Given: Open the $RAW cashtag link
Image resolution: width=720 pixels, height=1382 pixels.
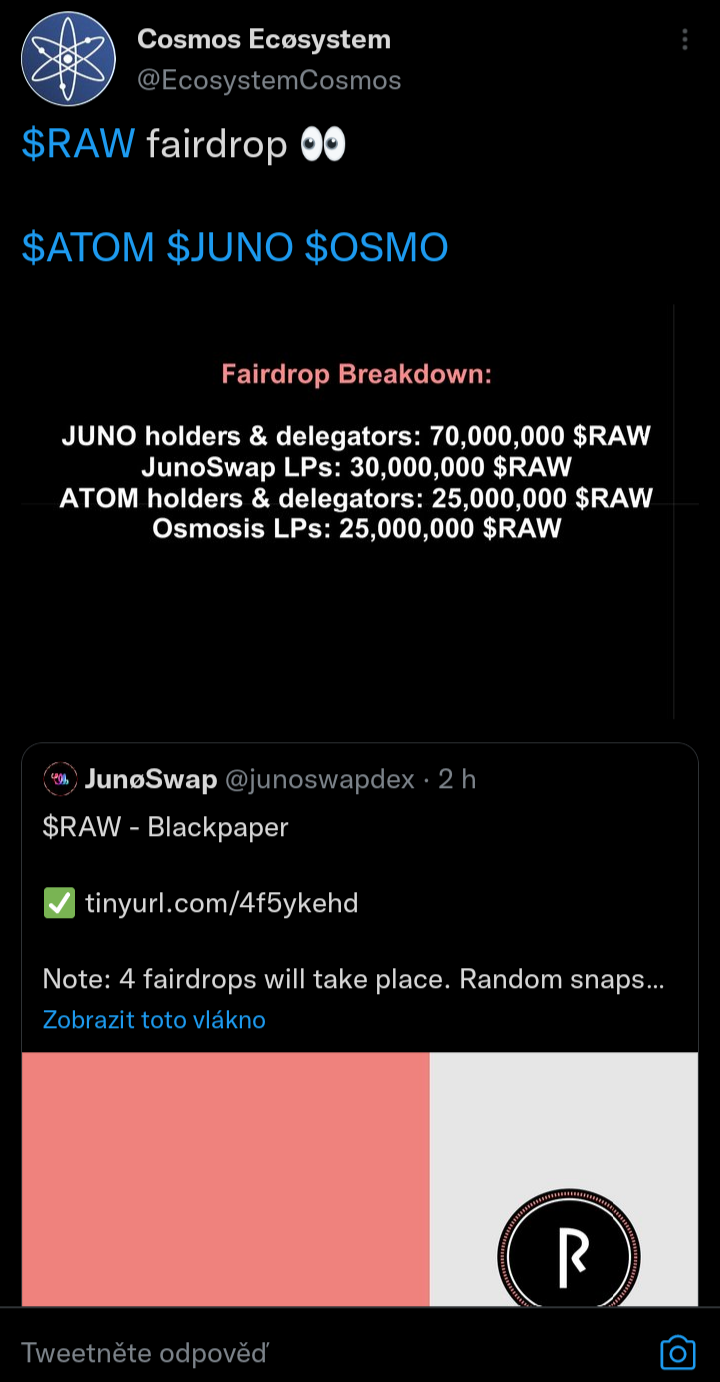Looking at the screenshot, I should click(78, 145).
